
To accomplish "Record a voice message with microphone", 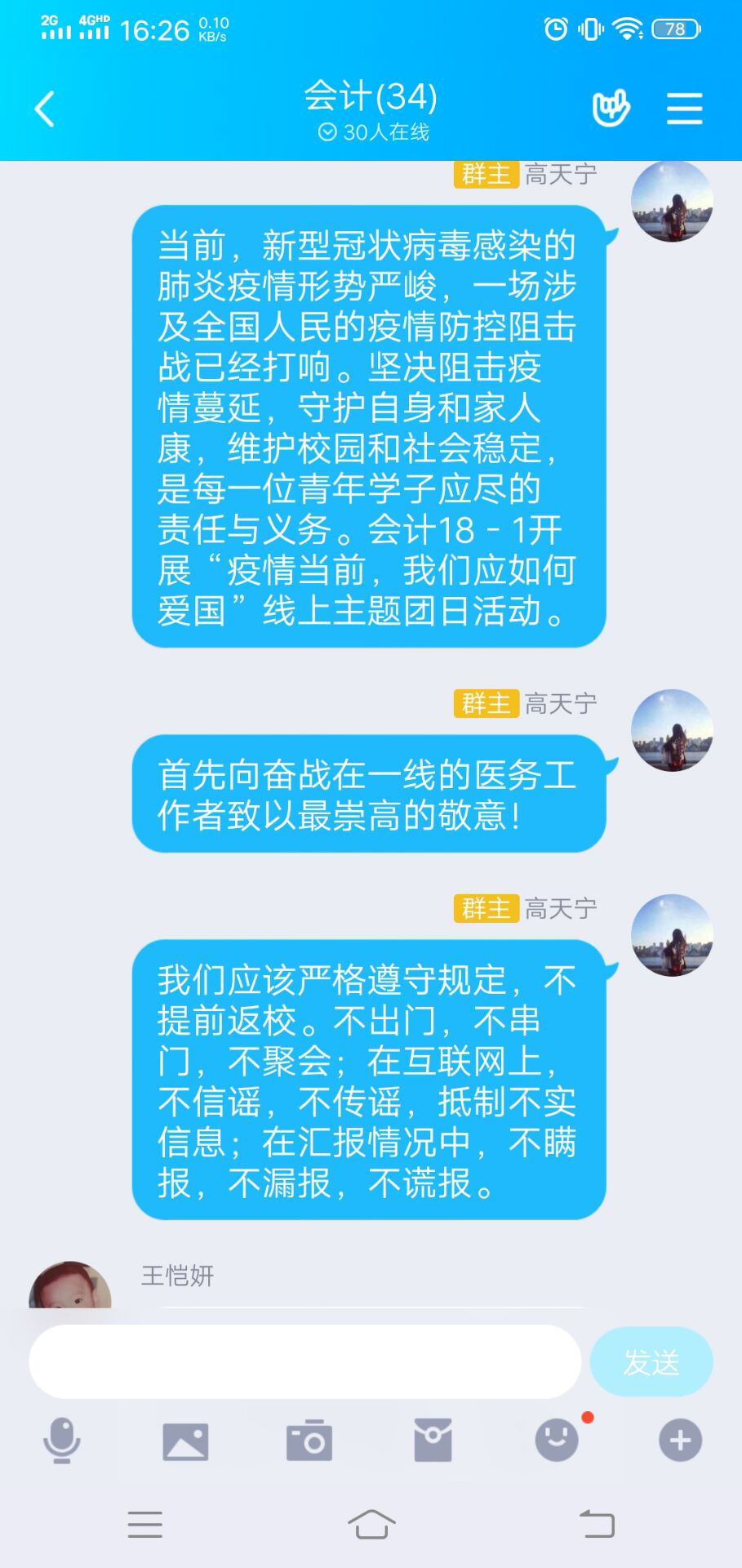I will click(61, 1440).
